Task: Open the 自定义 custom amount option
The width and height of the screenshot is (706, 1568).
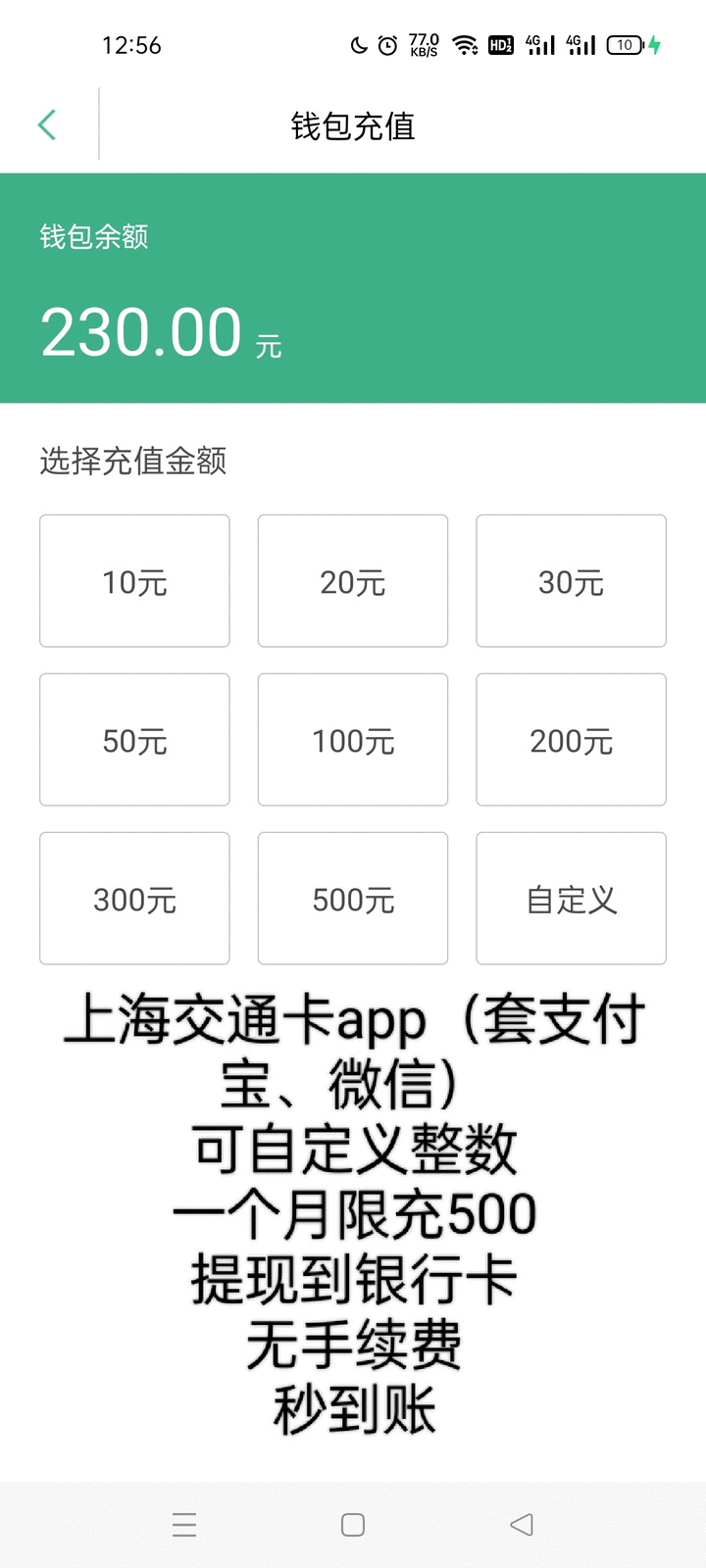Action: (x=571, y=899)
